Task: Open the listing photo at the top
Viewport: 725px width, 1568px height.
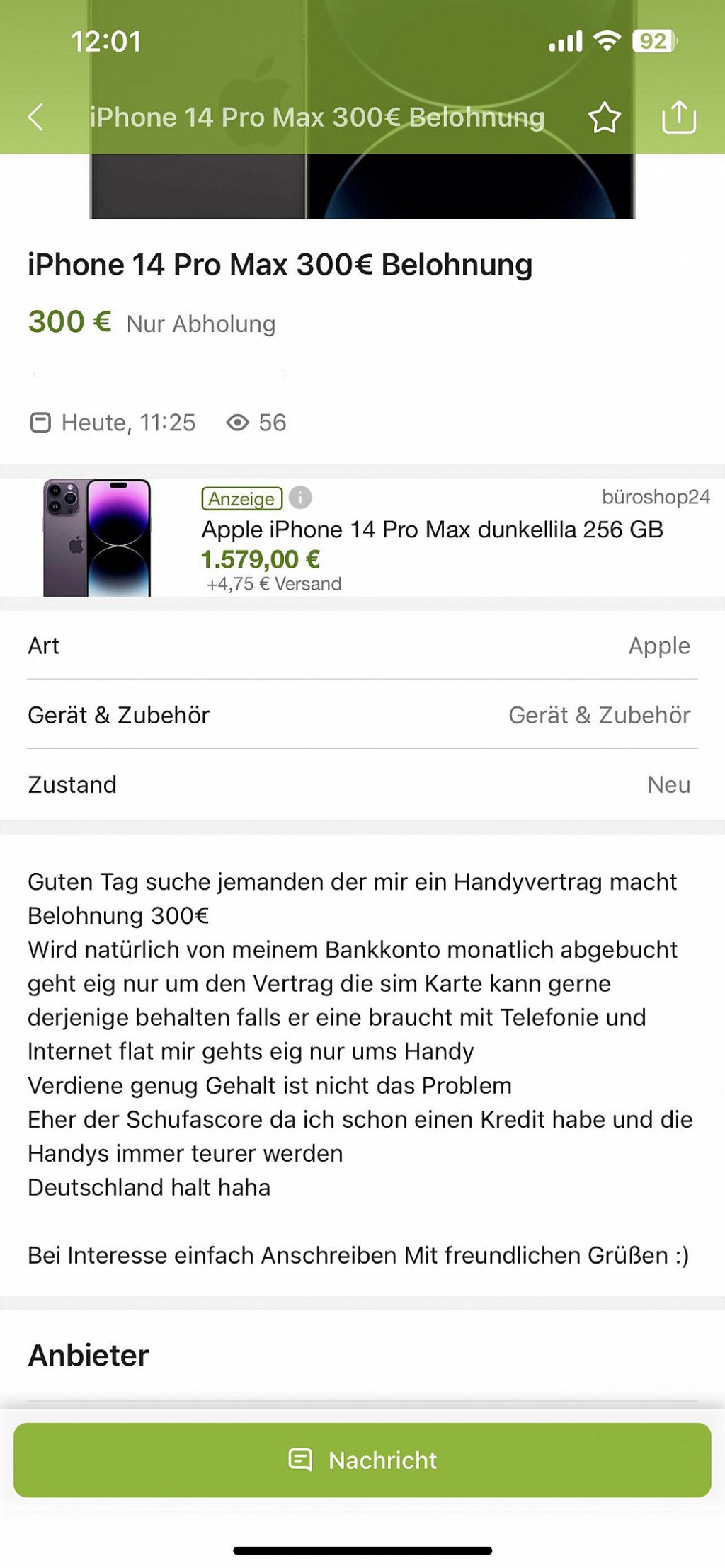Action: tap(362, 187)
